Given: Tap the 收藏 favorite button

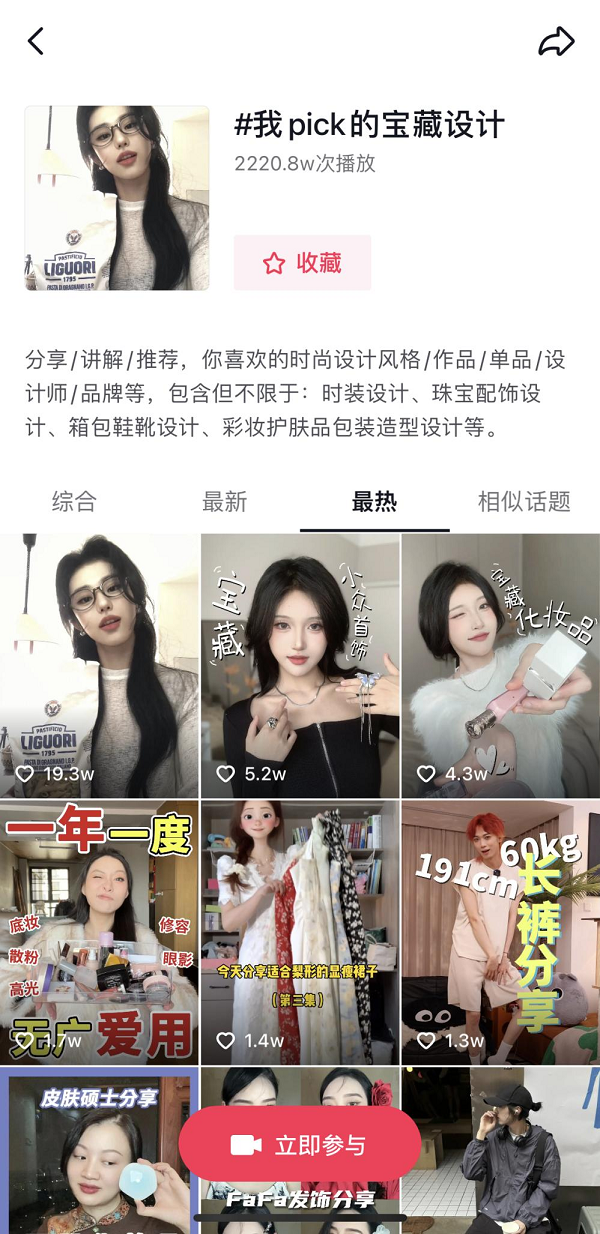Looking at the screenshot, I should (302, 263).
